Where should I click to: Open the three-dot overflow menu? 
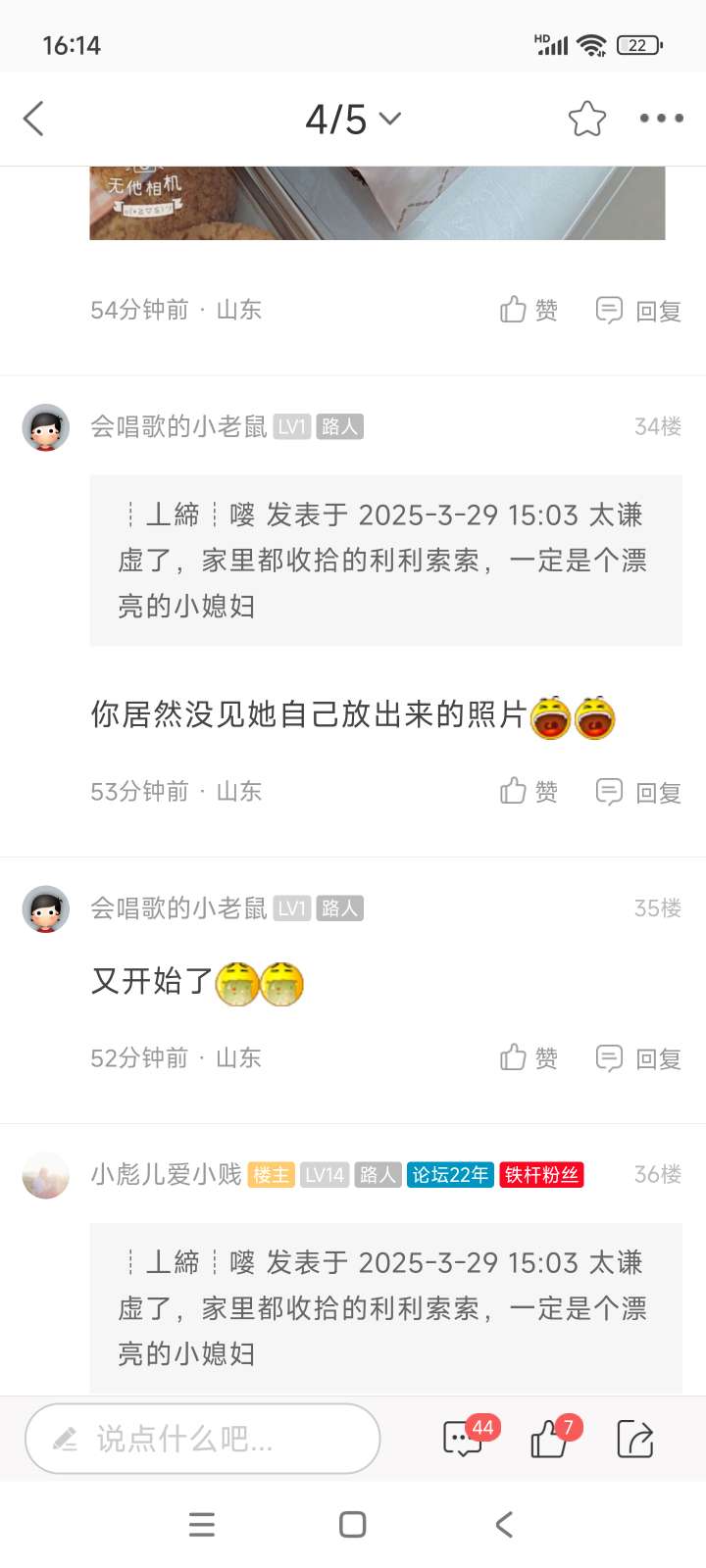(661, 119)
